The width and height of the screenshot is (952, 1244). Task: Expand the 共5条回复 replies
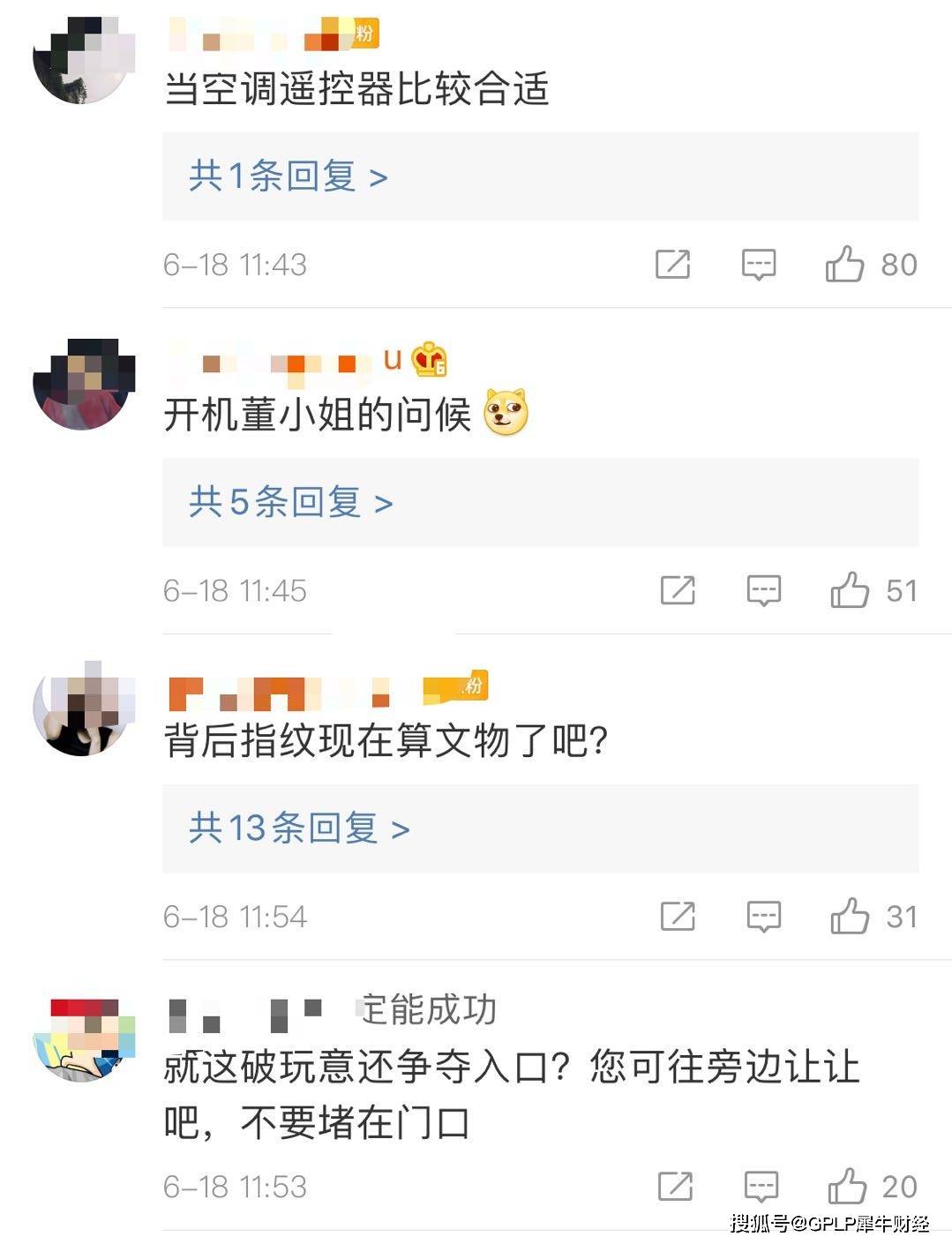click(290, 503)
